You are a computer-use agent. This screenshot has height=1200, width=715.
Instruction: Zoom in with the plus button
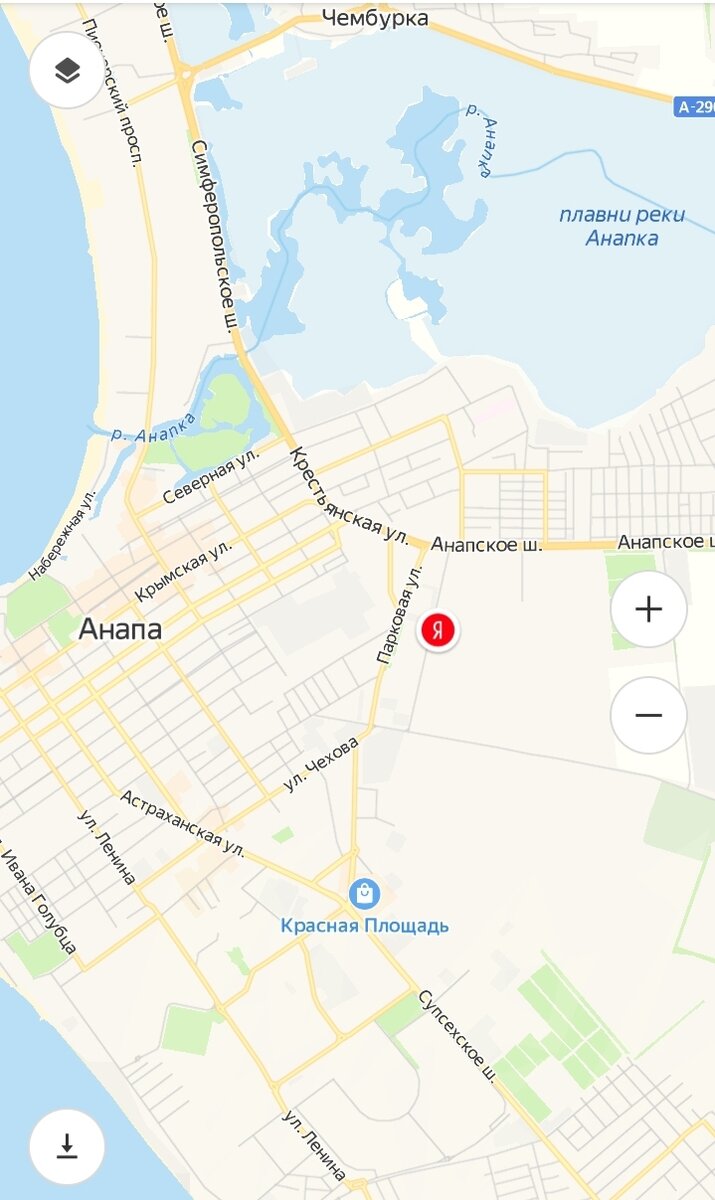pyautogui.click(x=649, y=609)
